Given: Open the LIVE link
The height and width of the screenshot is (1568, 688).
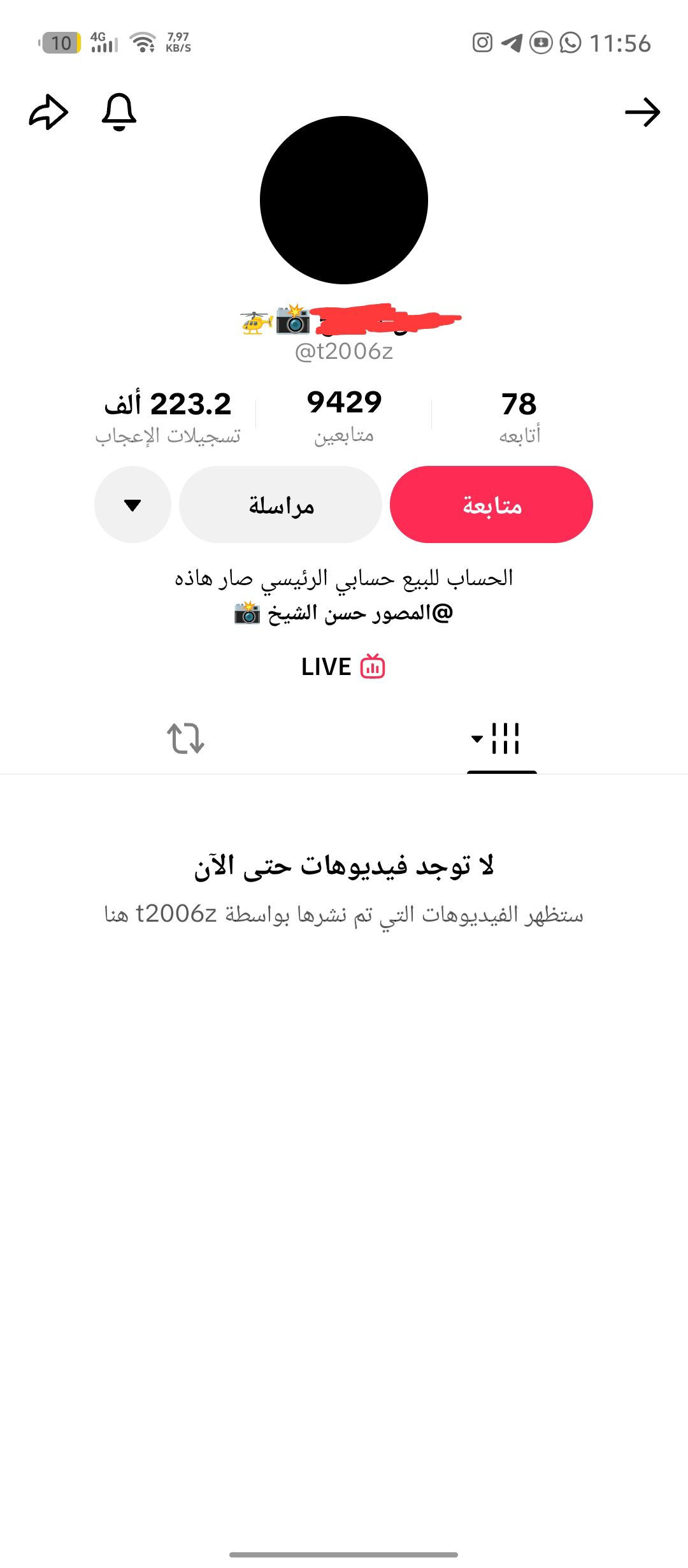Looking at the screenshot, I should click(x=343, y=667).
